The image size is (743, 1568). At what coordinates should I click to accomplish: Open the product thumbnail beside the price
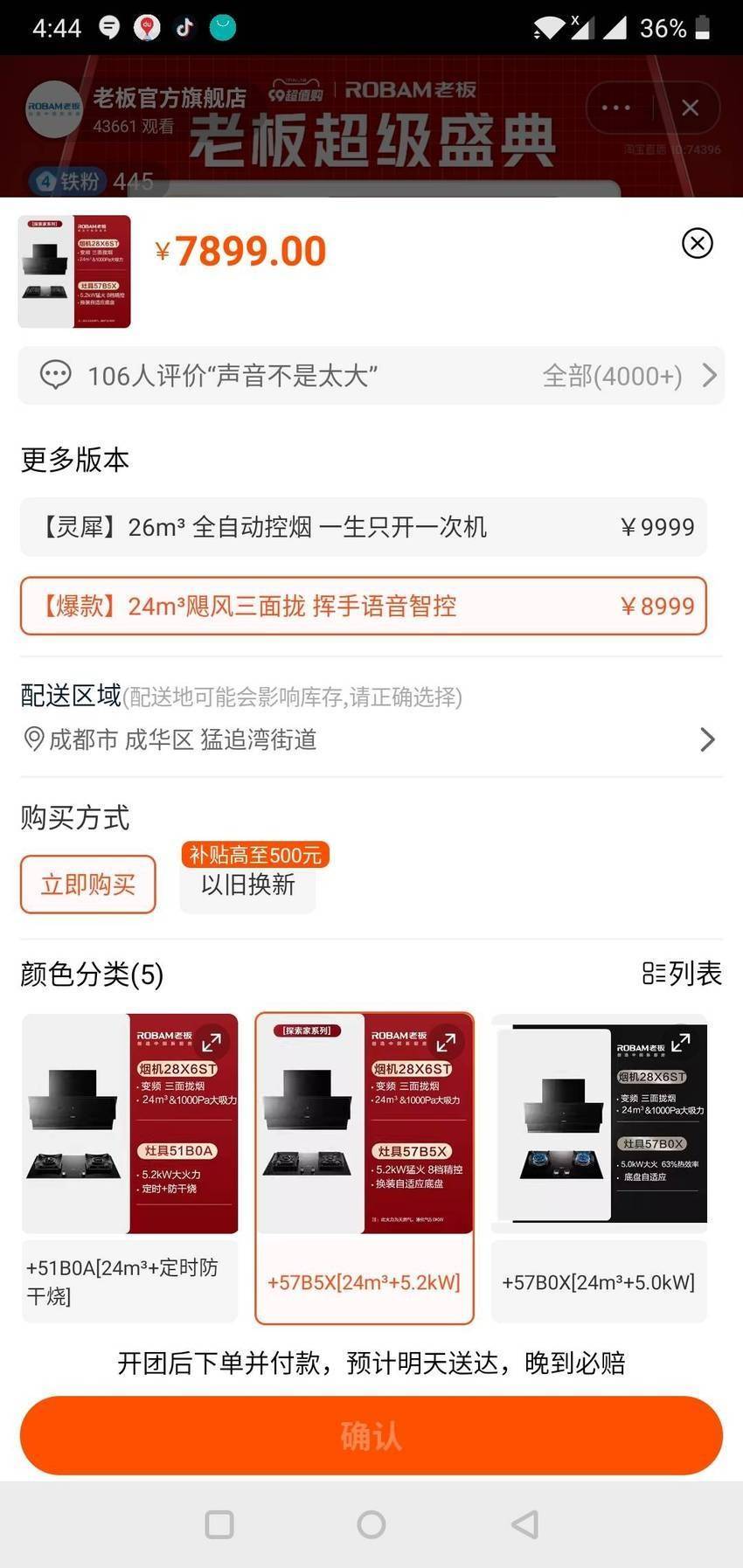74,272
